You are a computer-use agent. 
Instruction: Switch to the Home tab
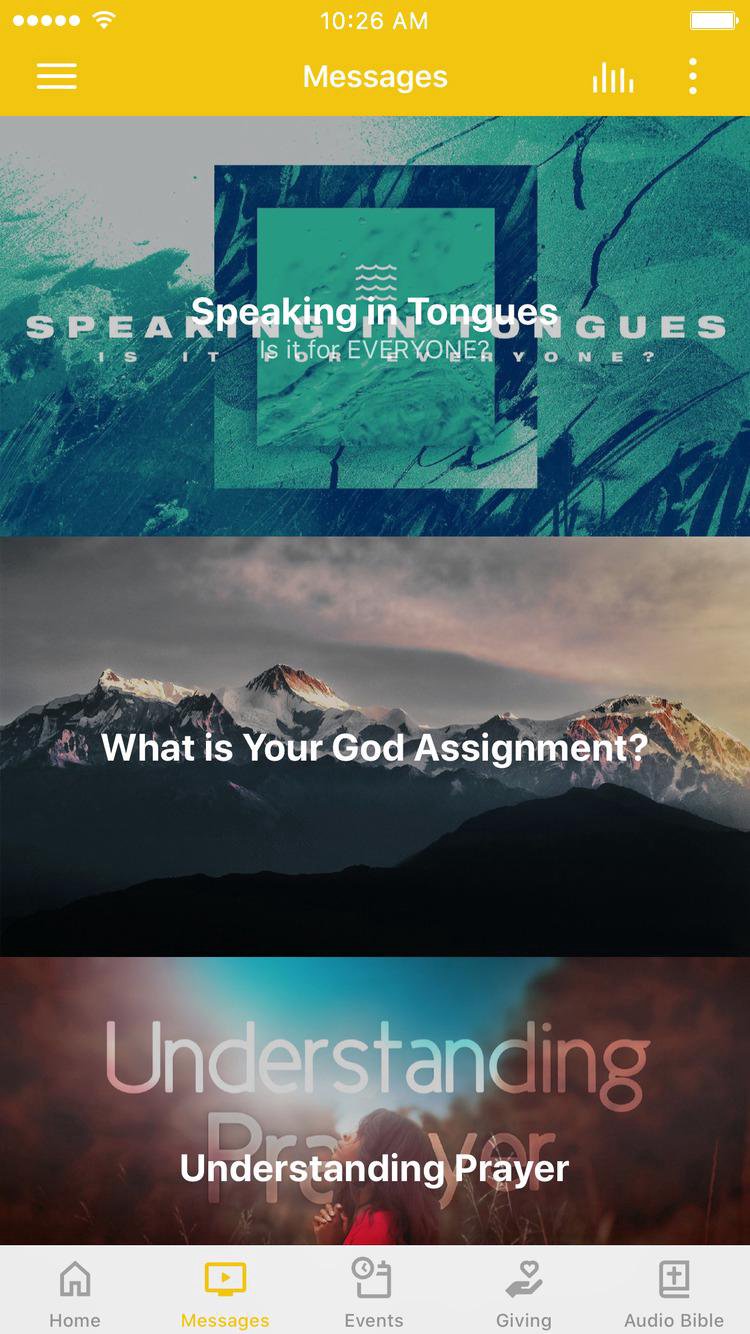point(75,1292)
